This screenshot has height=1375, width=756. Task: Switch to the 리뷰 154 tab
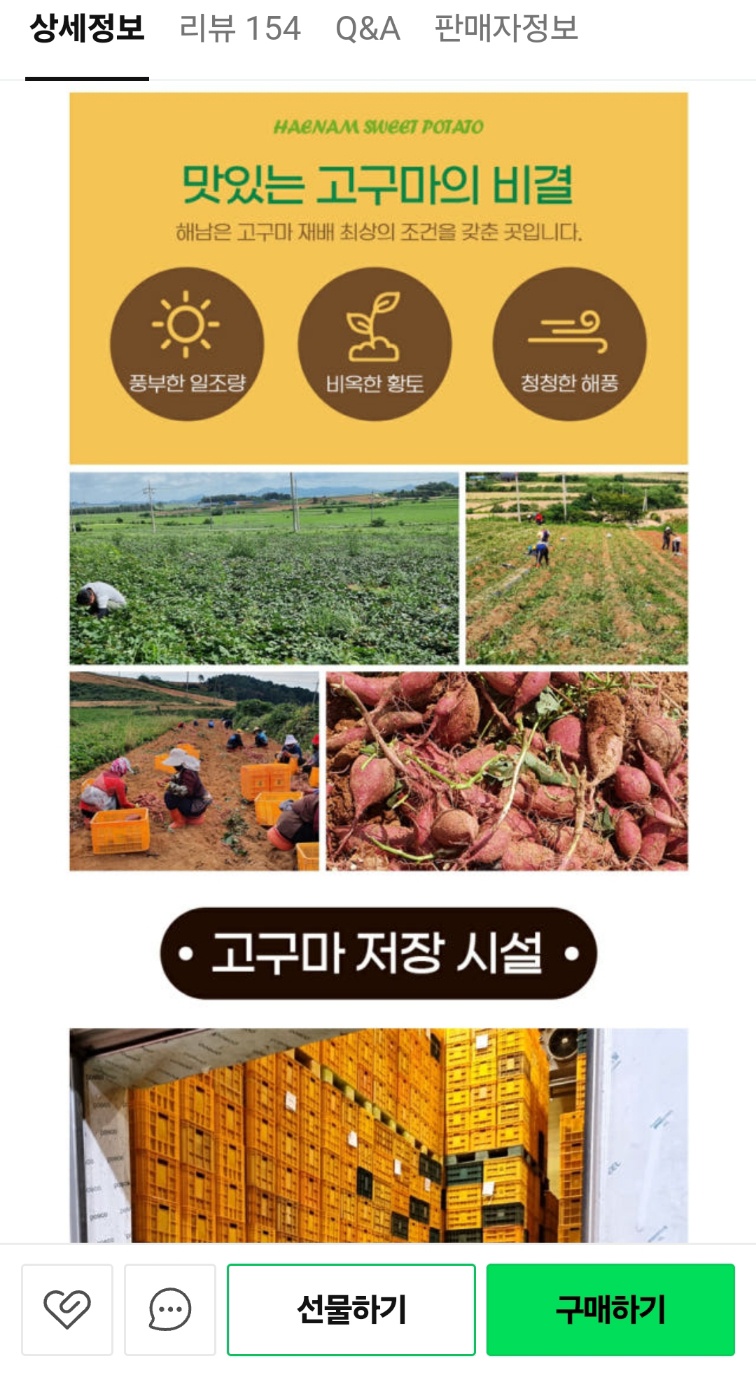pyautogui.click(x=240, y=30)
